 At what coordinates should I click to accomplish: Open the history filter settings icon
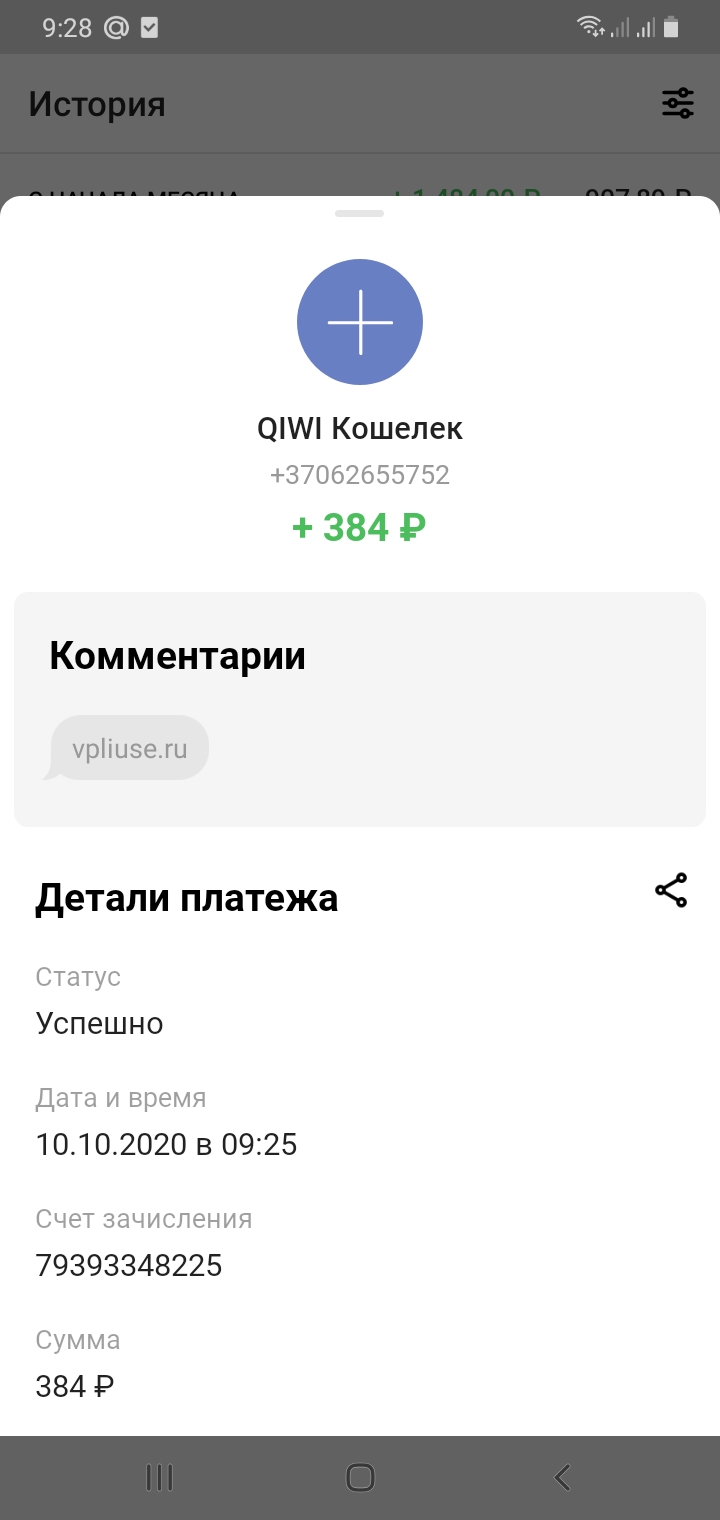pyautogui.click(x=678, y=103)
